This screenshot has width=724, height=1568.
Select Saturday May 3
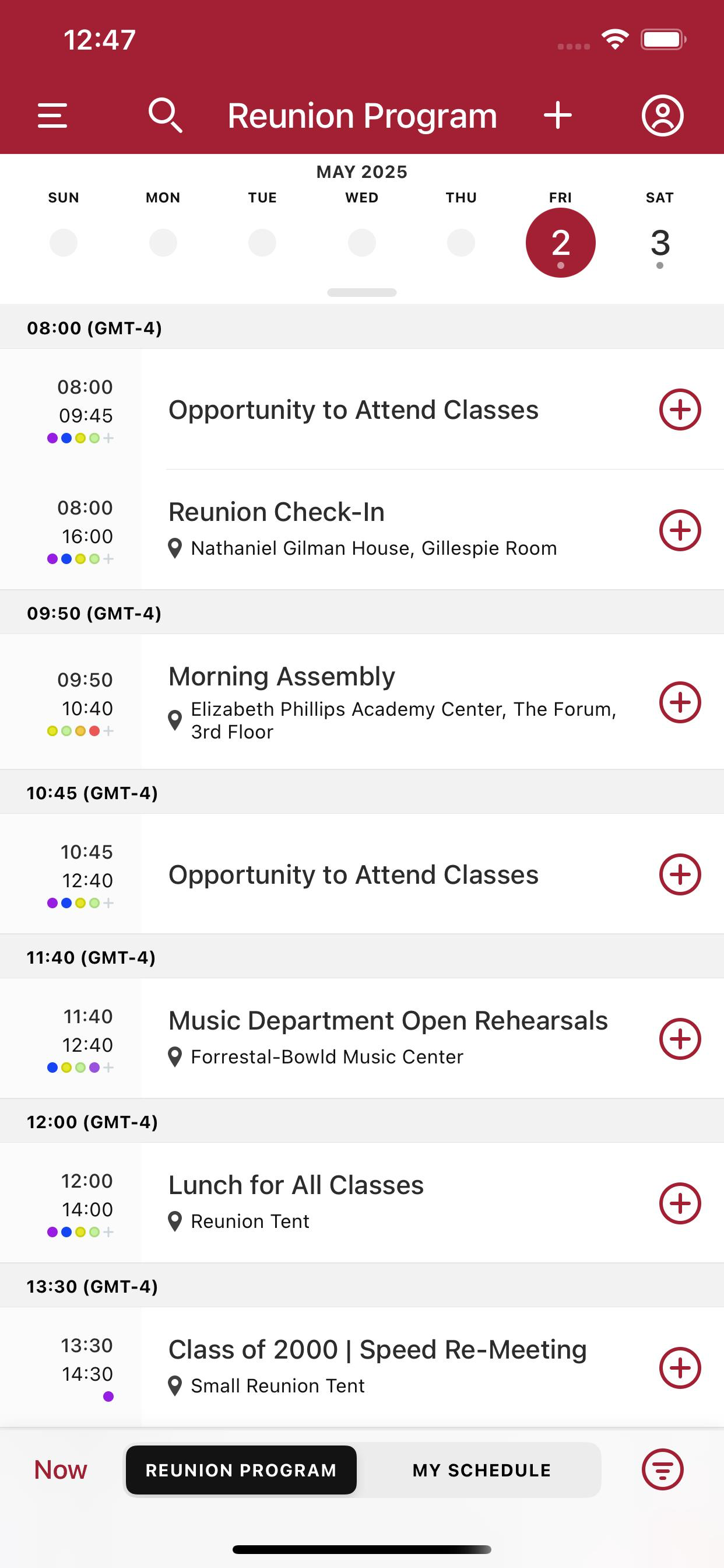(660, 243)
